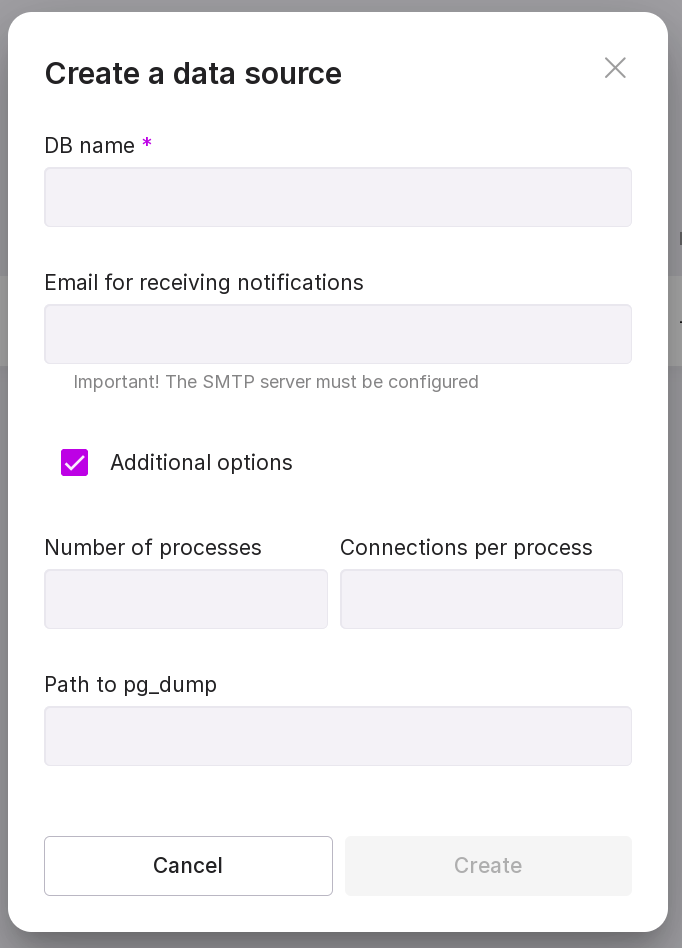Tap the Create button
Image resolution: width=682 pixels, height=948 pixels.
[x=488, y=866]
